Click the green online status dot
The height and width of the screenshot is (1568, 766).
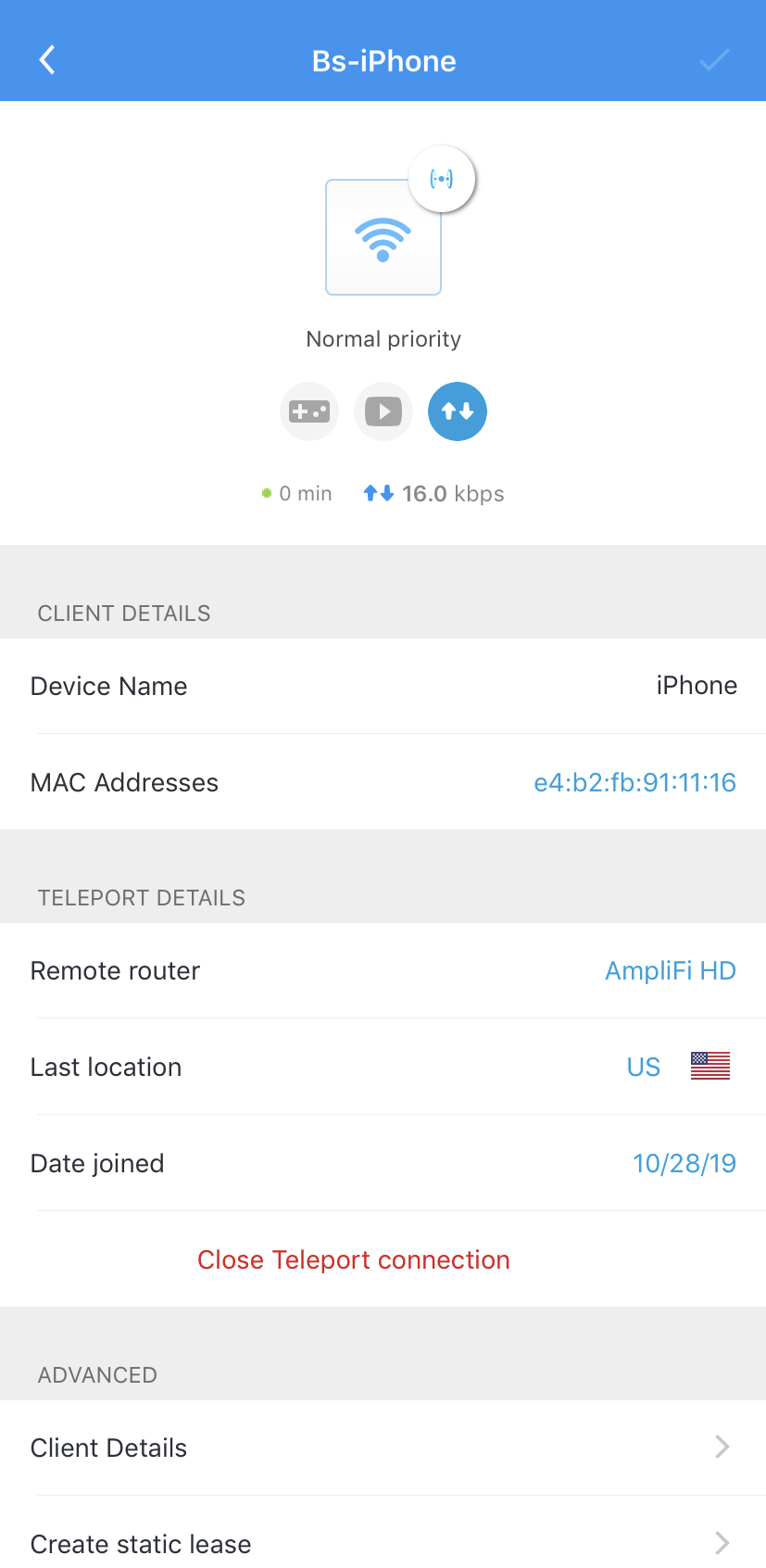coord(267,493)
